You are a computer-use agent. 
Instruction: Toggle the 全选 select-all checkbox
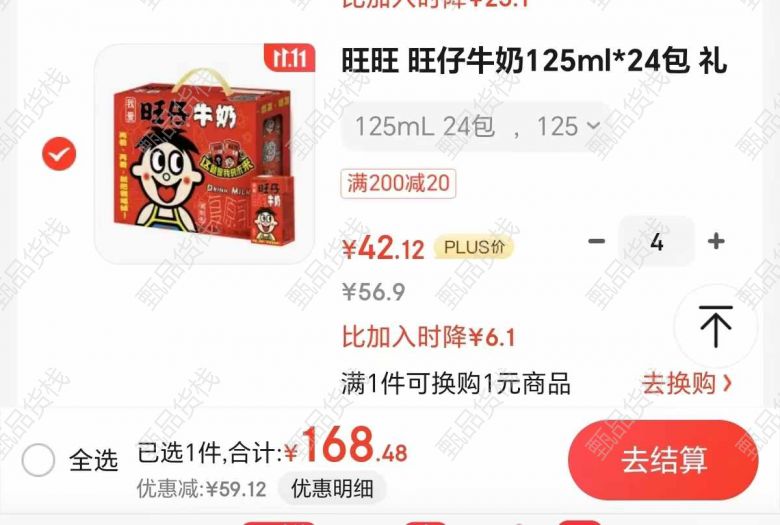(39, 460)
